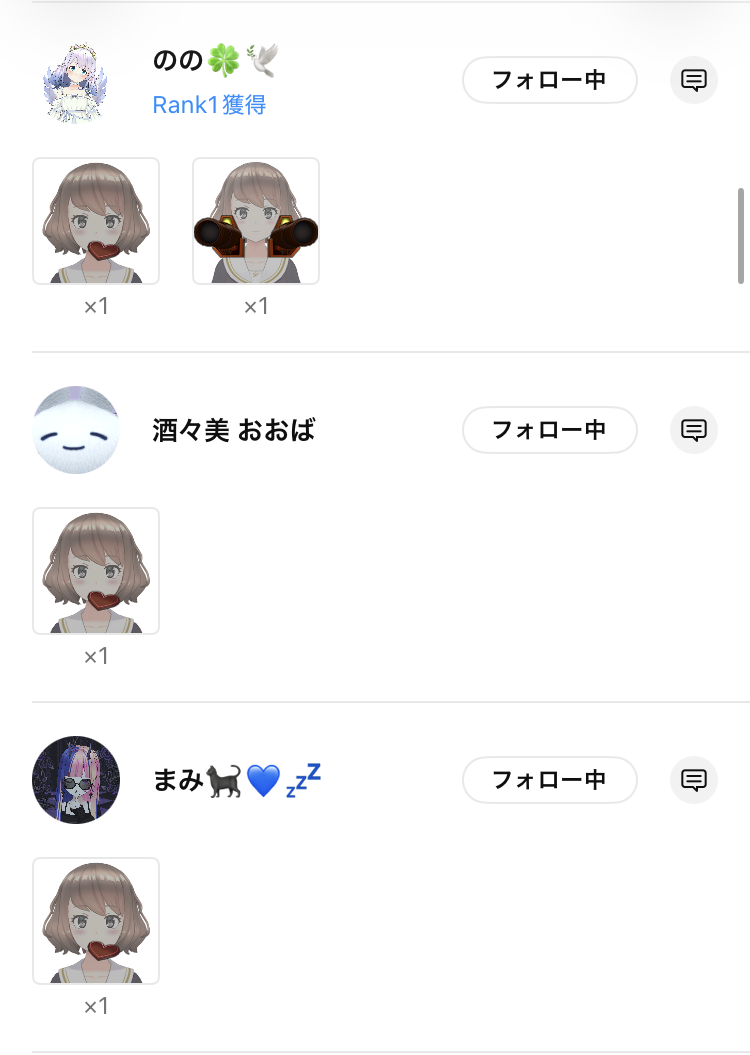Tap the フォロー中 button beside まみ
The height and width of the screenshot is (1055, 750).
549,780
